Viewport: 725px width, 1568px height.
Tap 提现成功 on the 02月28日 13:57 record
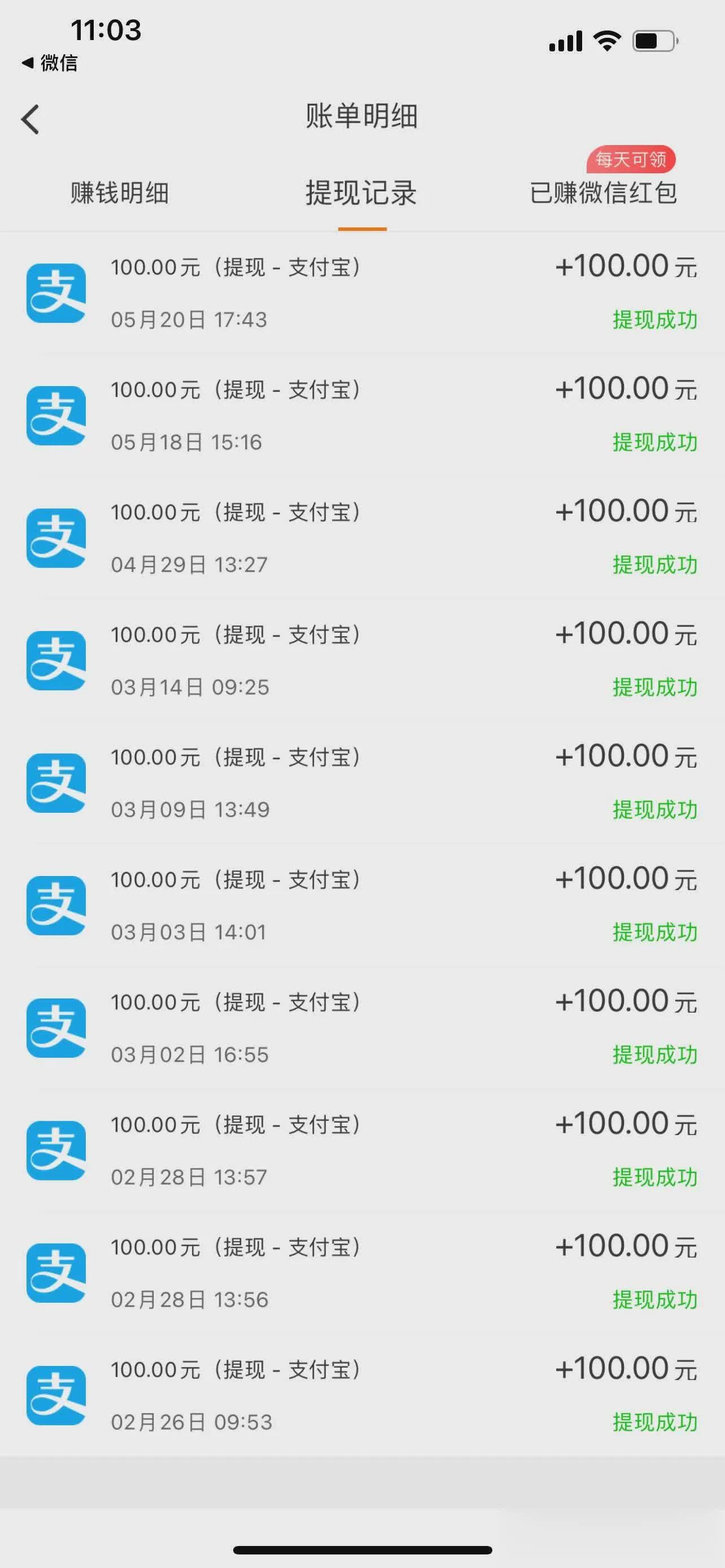click(x=654, y=1177)
